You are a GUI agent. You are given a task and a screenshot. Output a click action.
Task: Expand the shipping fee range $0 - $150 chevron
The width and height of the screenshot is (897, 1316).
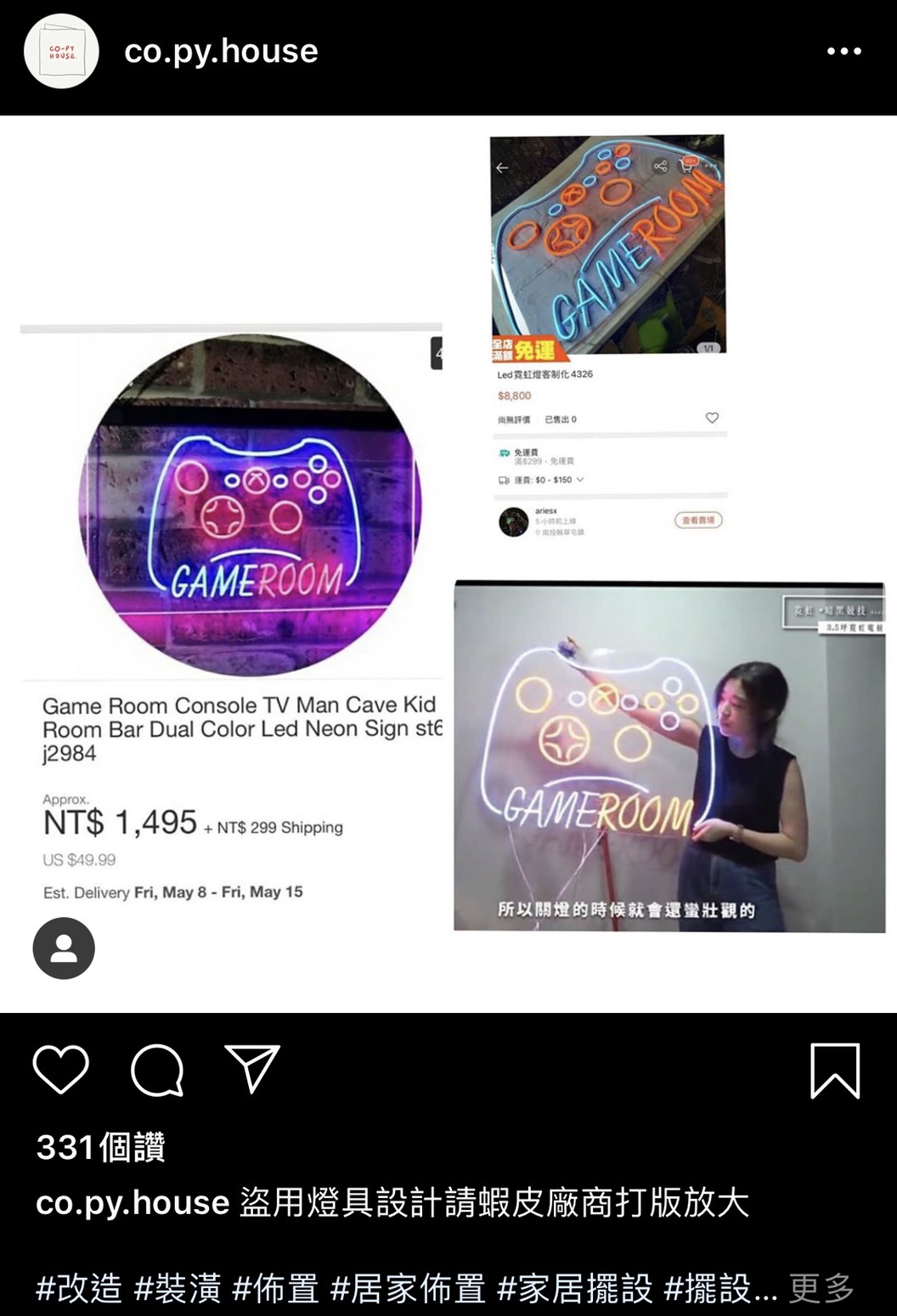pyautogui.click(x=580, y=481)
